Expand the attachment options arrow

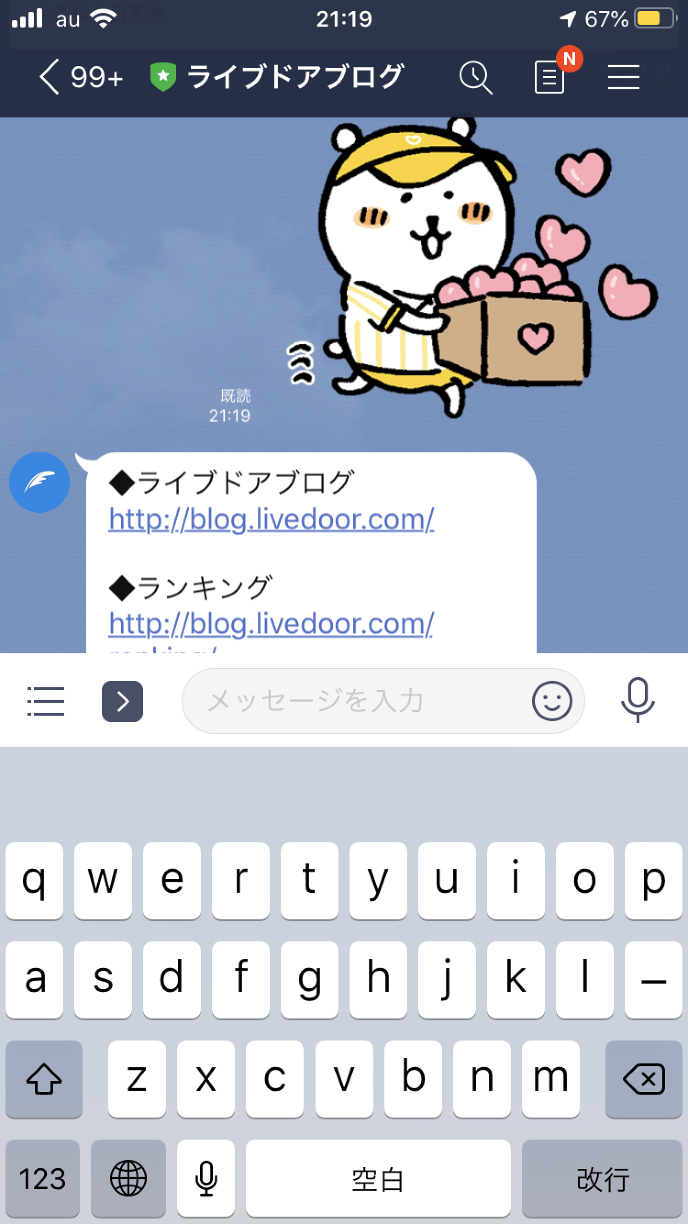pos(123,701)
